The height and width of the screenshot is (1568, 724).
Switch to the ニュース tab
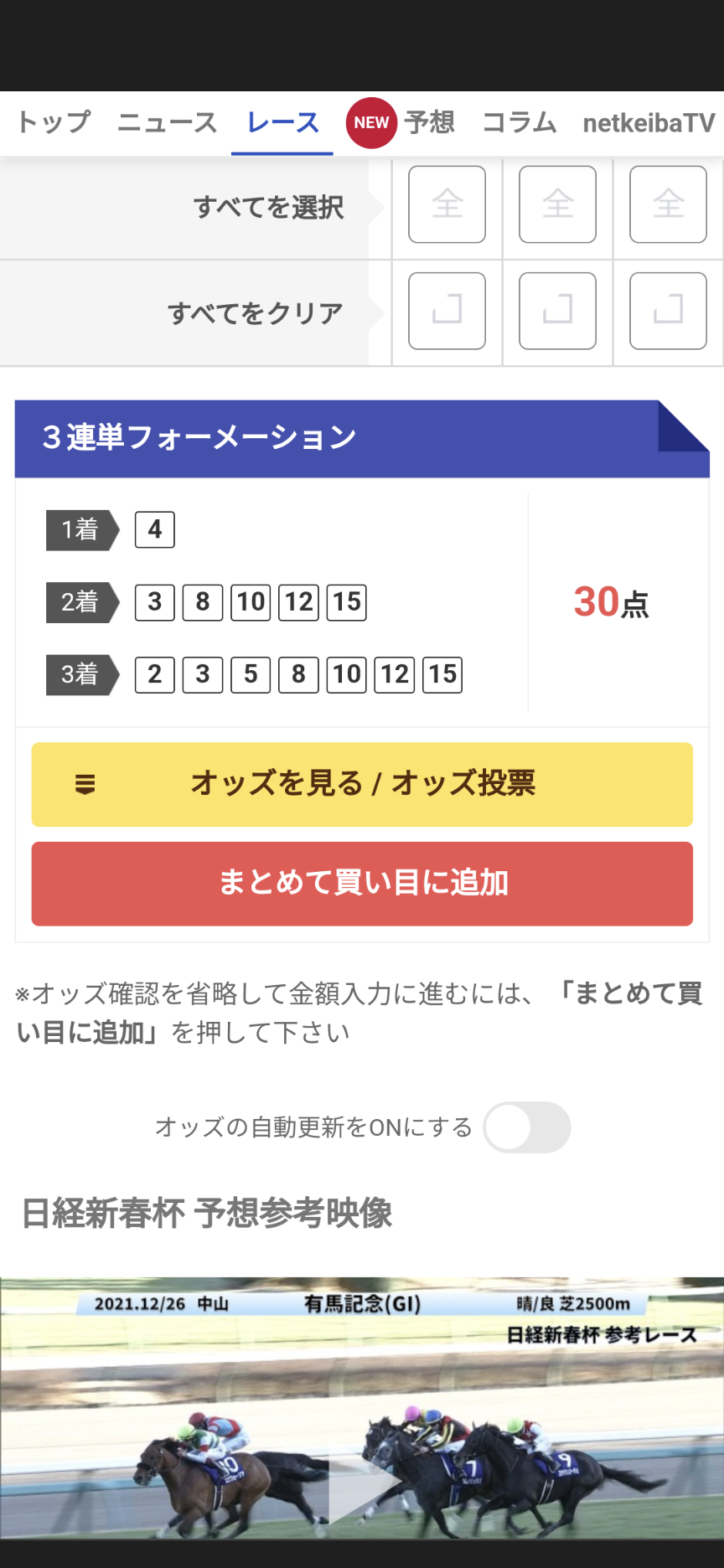click(167, 122)
